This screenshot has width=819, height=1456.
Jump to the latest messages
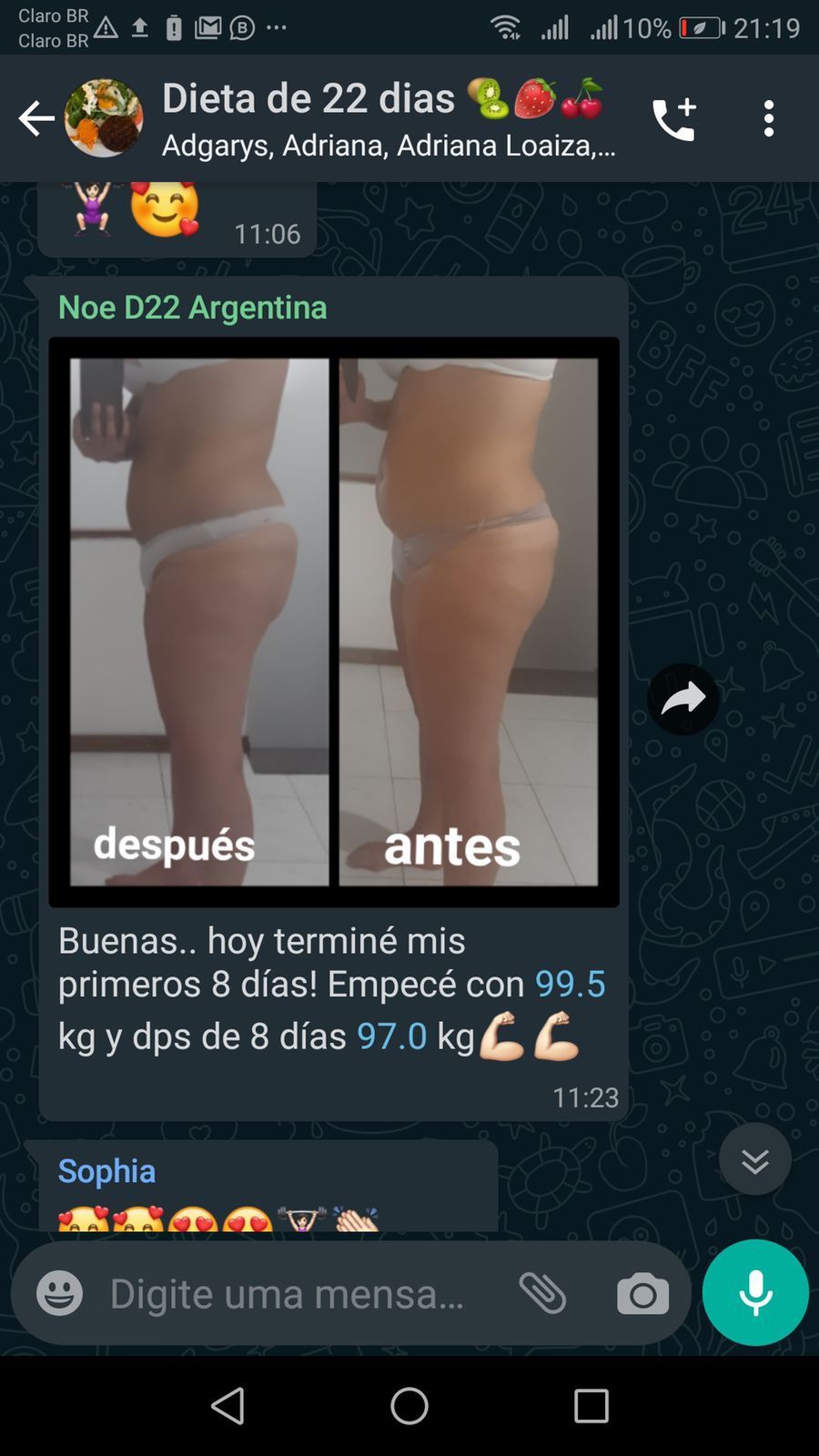tap(754, 1159)
